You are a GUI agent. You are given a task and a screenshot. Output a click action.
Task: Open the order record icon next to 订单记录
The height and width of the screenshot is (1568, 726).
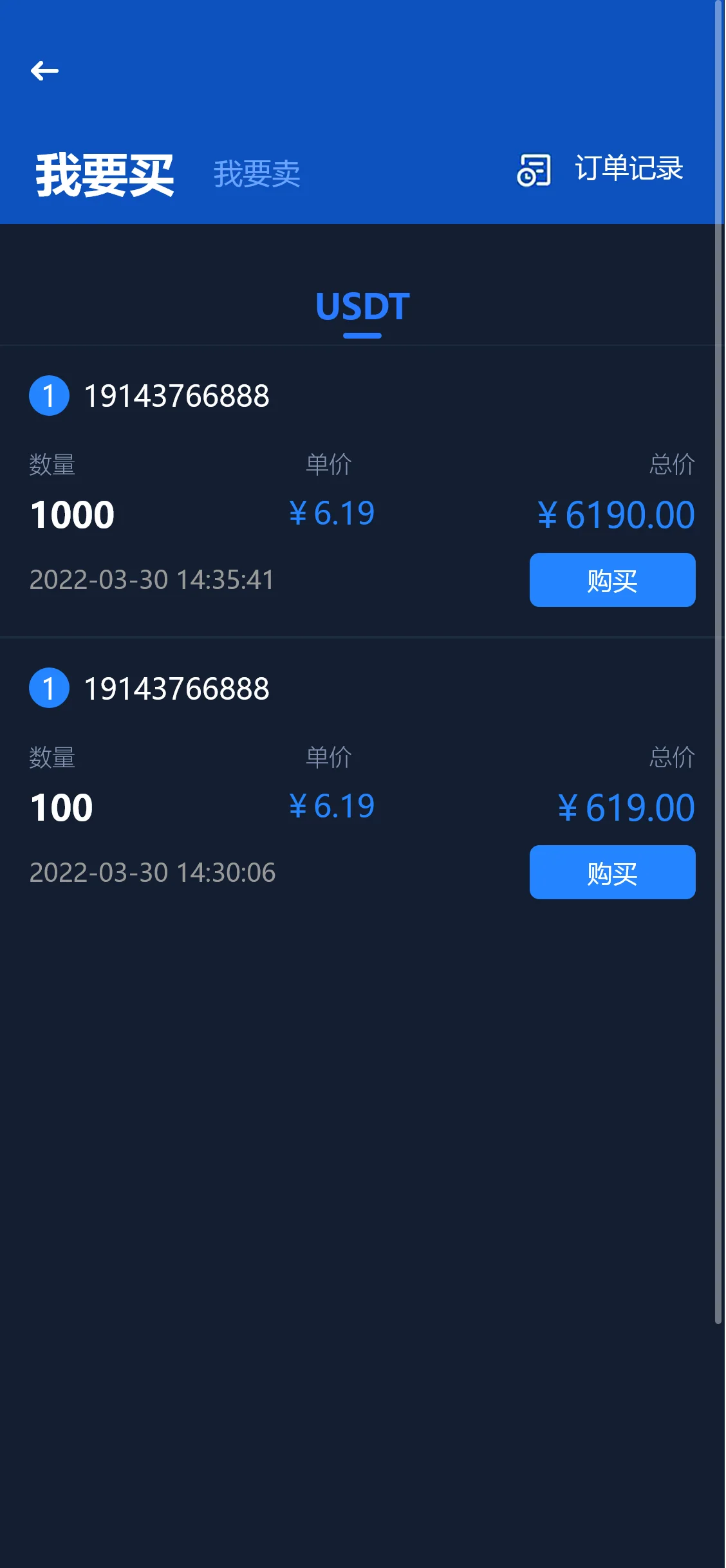coord(533,169)
